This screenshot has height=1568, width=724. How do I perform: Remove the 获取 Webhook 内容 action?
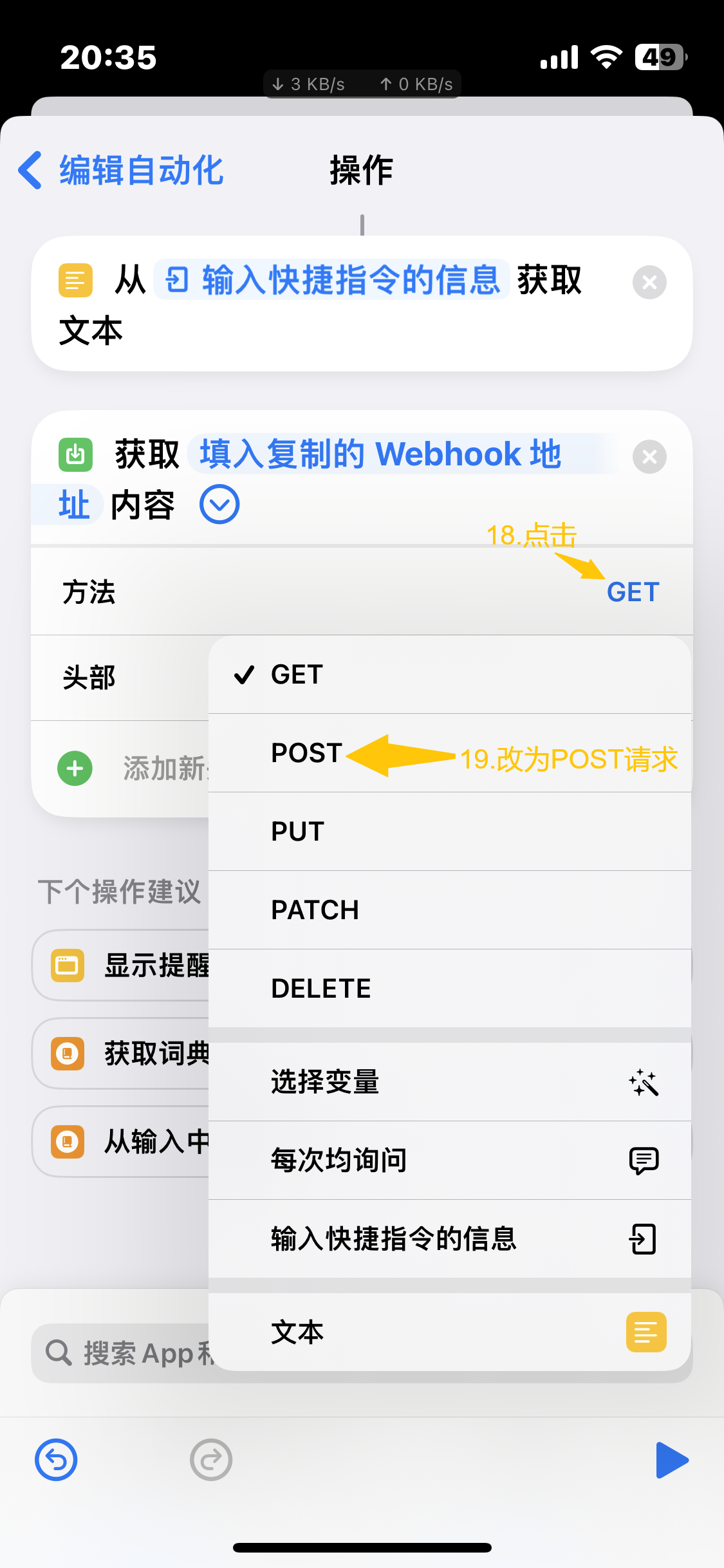pyautogui.click(x=649, y=457)
